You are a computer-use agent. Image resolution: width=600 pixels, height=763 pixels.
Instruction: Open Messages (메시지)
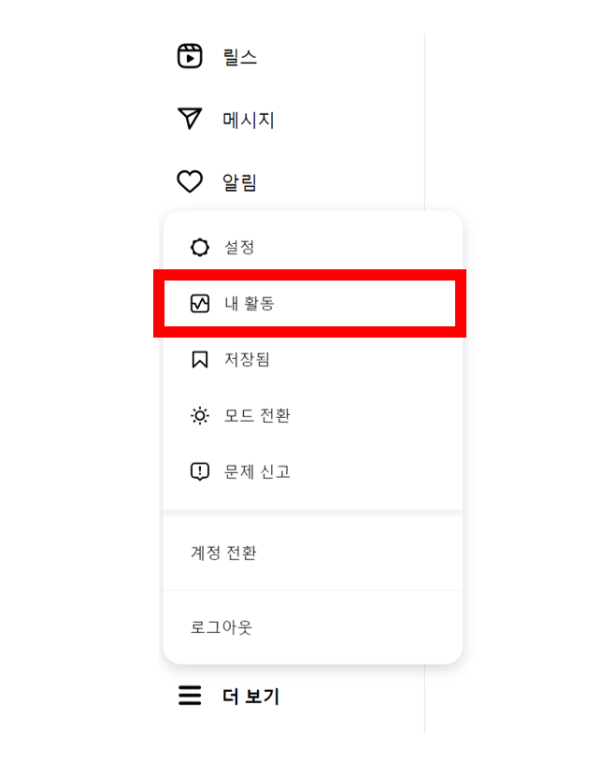pos(226,120)
